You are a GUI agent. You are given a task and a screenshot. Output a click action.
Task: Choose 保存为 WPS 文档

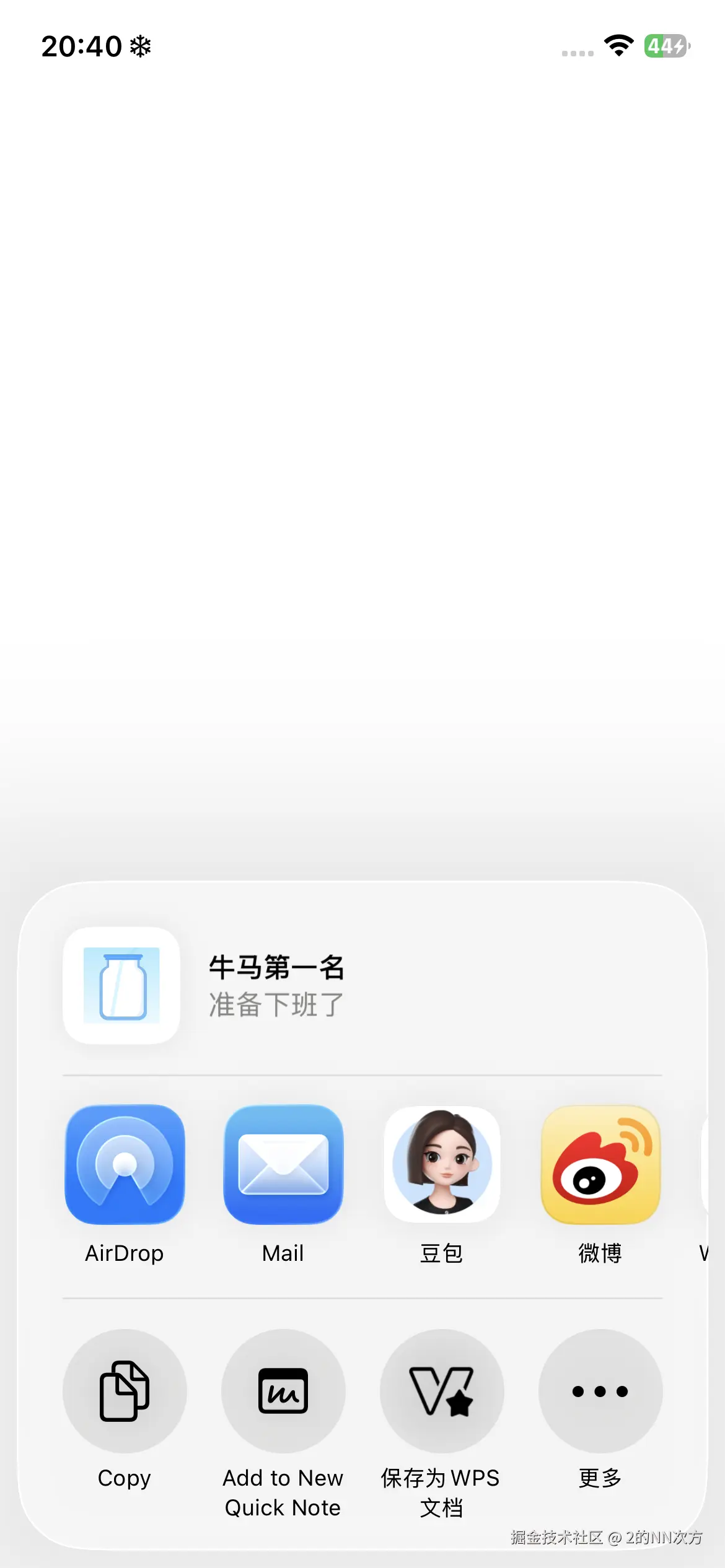[442, 1391]
